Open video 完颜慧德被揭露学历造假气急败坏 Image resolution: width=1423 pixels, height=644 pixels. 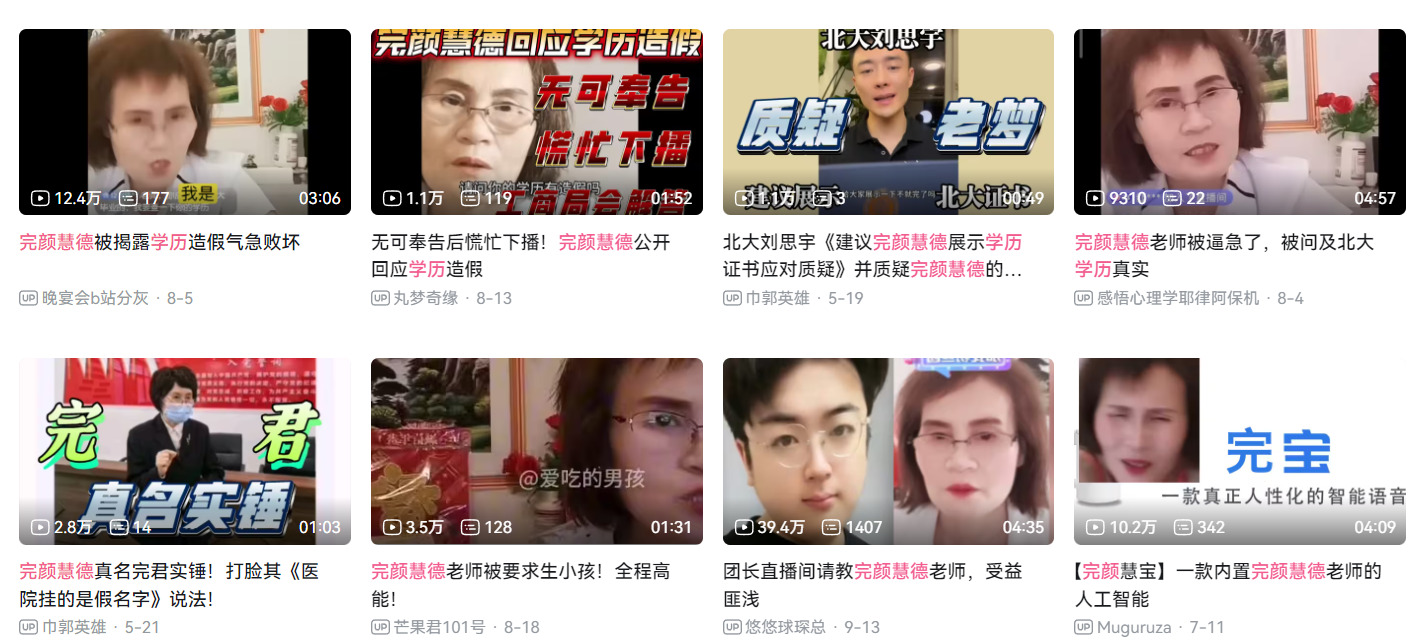[x=185, y=122]
